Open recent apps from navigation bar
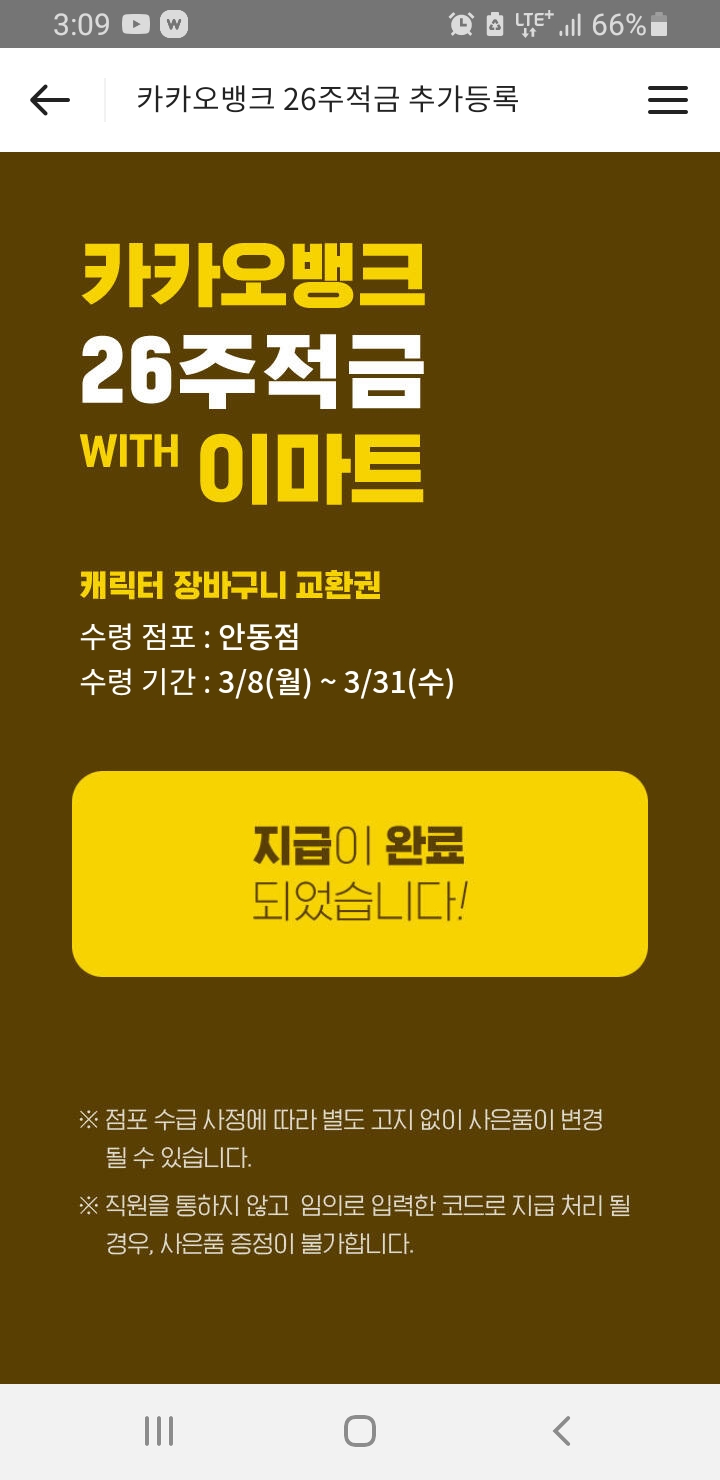This screenshot has height=1480, width=720. tap(159, 1431)
